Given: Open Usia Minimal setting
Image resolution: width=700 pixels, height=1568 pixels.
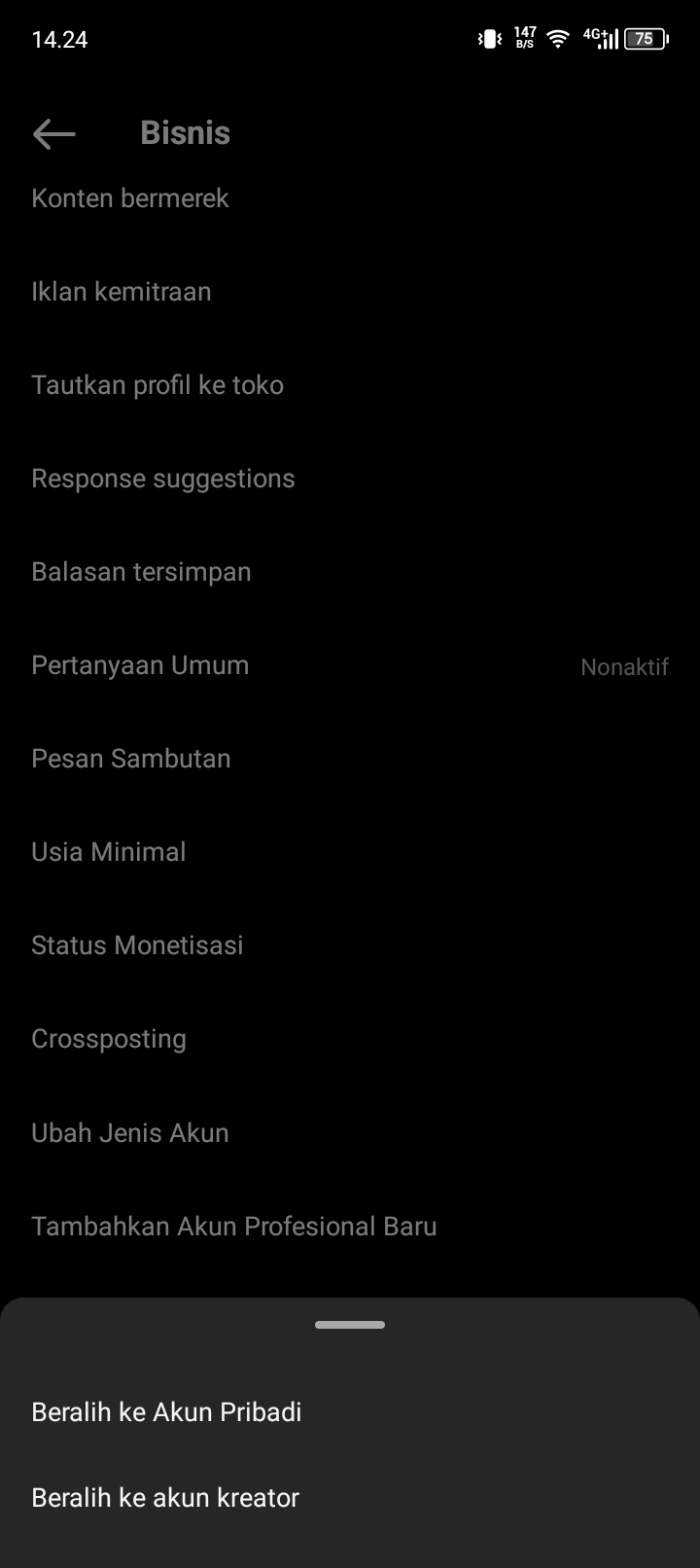Looking at the screenshot, I should point(350,852).
